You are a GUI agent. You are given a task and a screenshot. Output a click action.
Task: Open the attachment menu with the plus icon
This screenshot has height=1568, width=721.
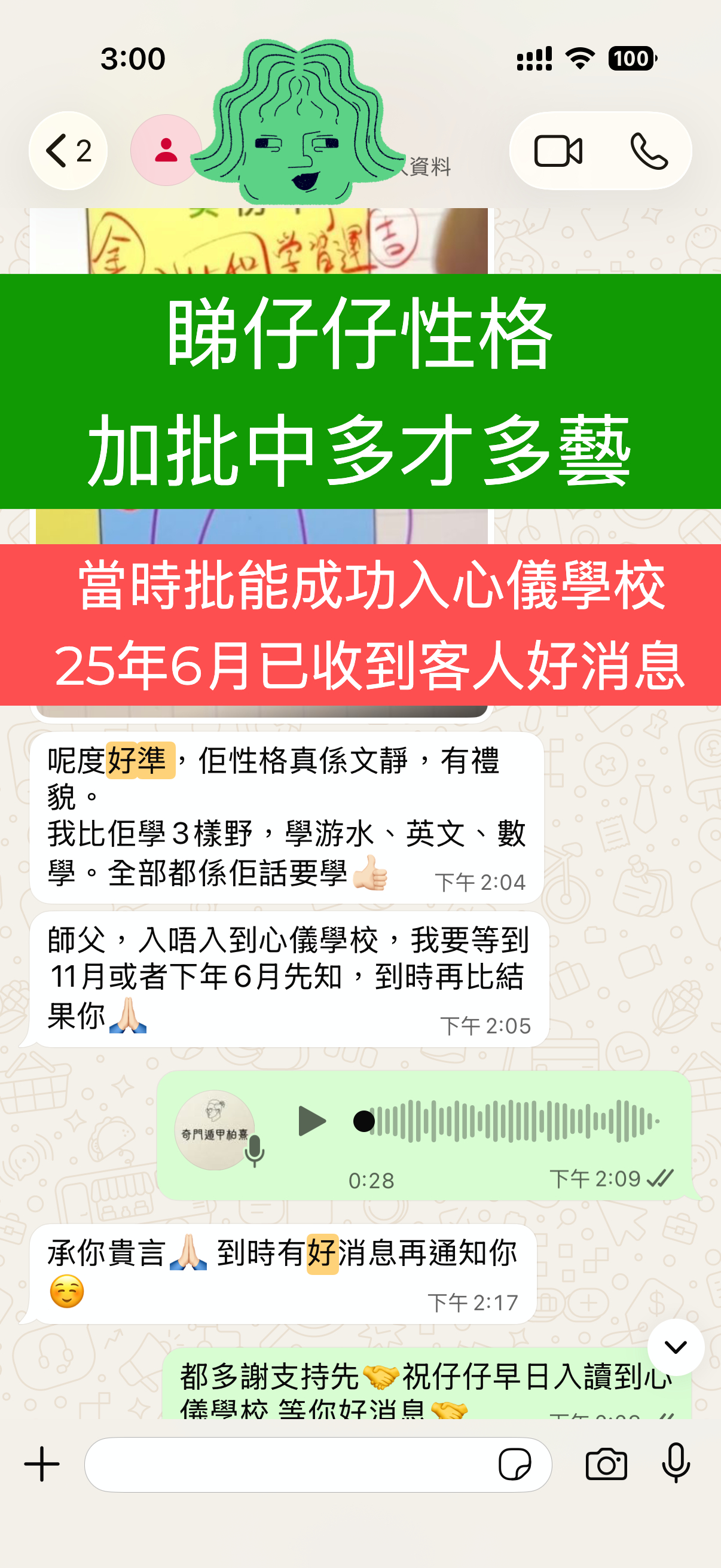pos(42,1464)
